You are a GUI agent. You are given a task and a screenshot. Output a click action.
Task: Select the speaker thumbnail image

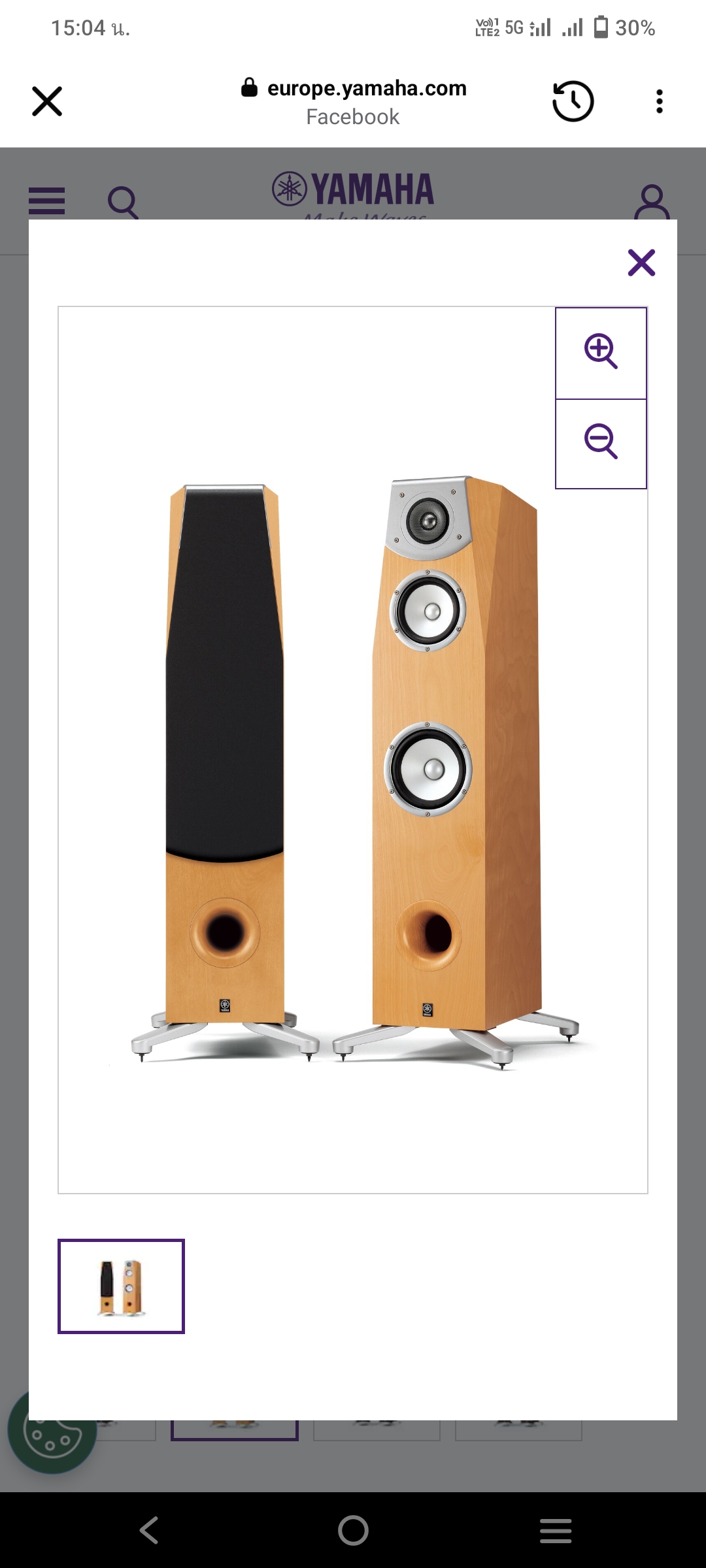click(x=121, y=1286)
